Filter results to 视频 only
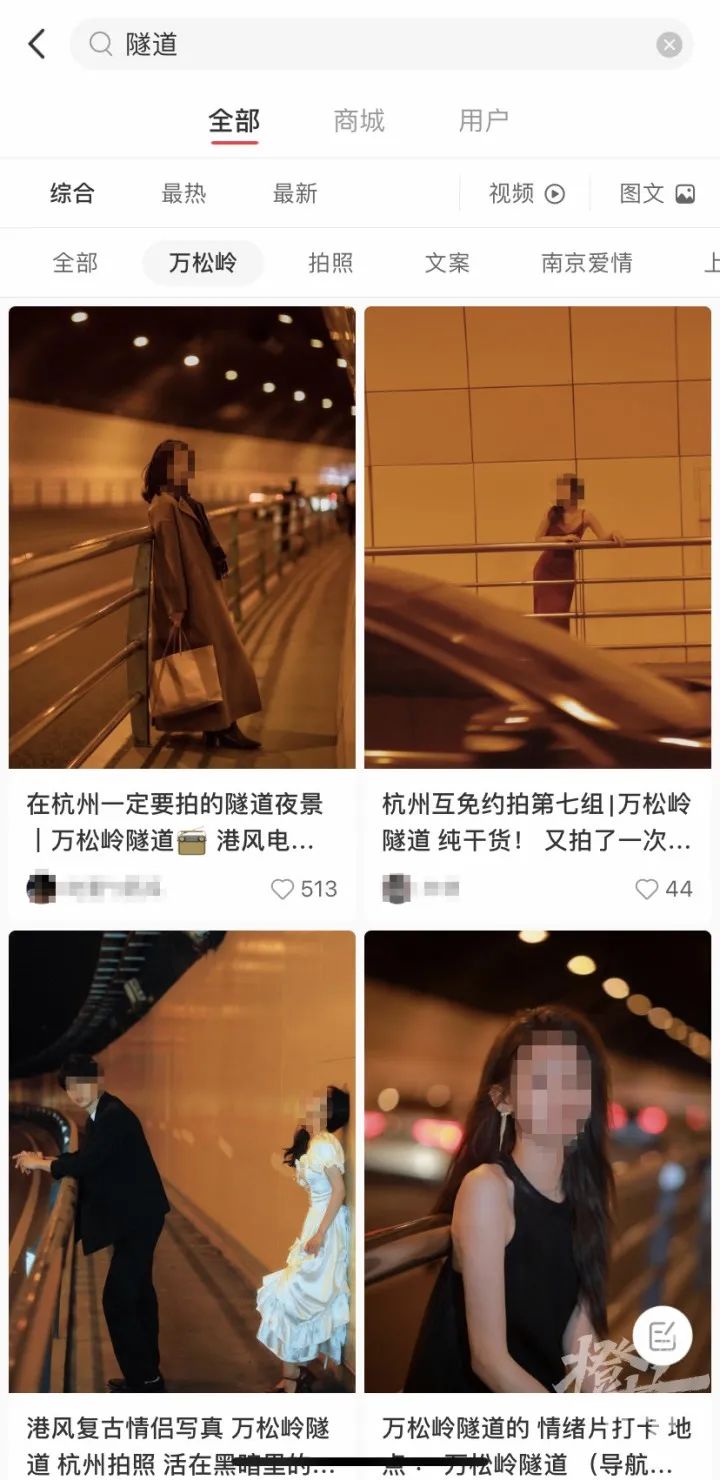Screen dimensions: 720x1480 (527, 193)
